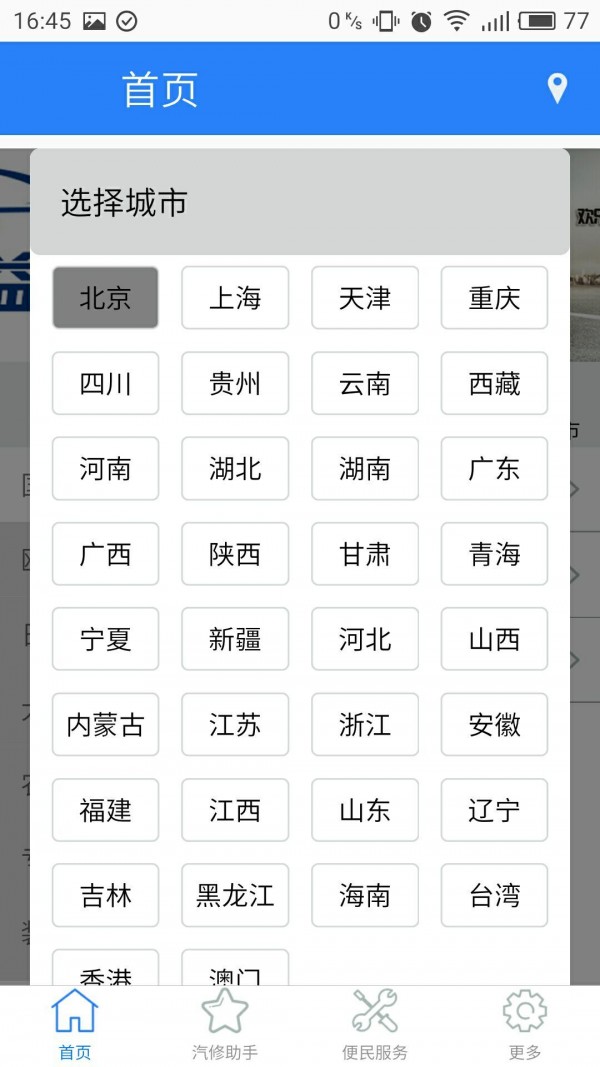
Task: Select 云南 from the grid
Action: [365, 383]
